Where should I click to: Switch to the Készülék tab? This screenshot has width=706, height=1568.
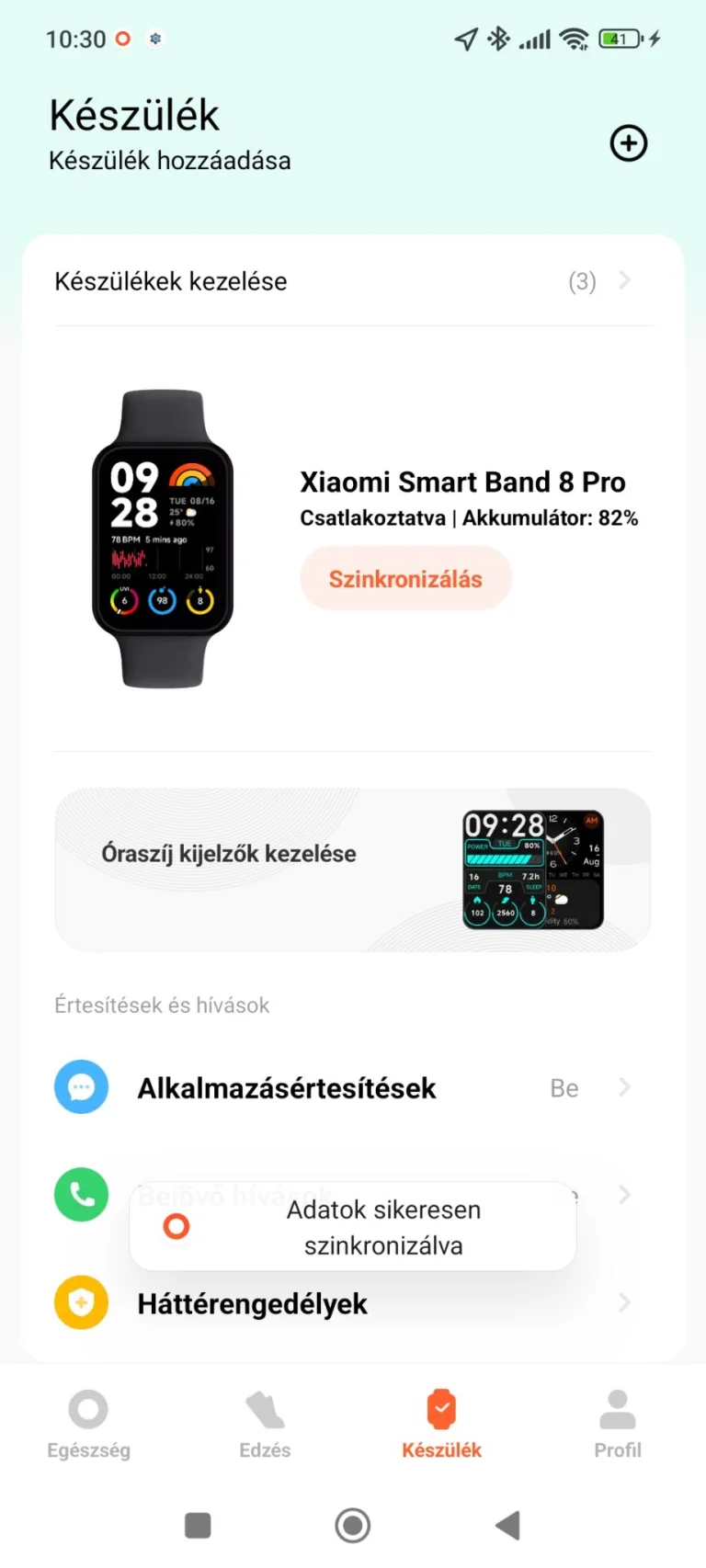coord(441,1425)
